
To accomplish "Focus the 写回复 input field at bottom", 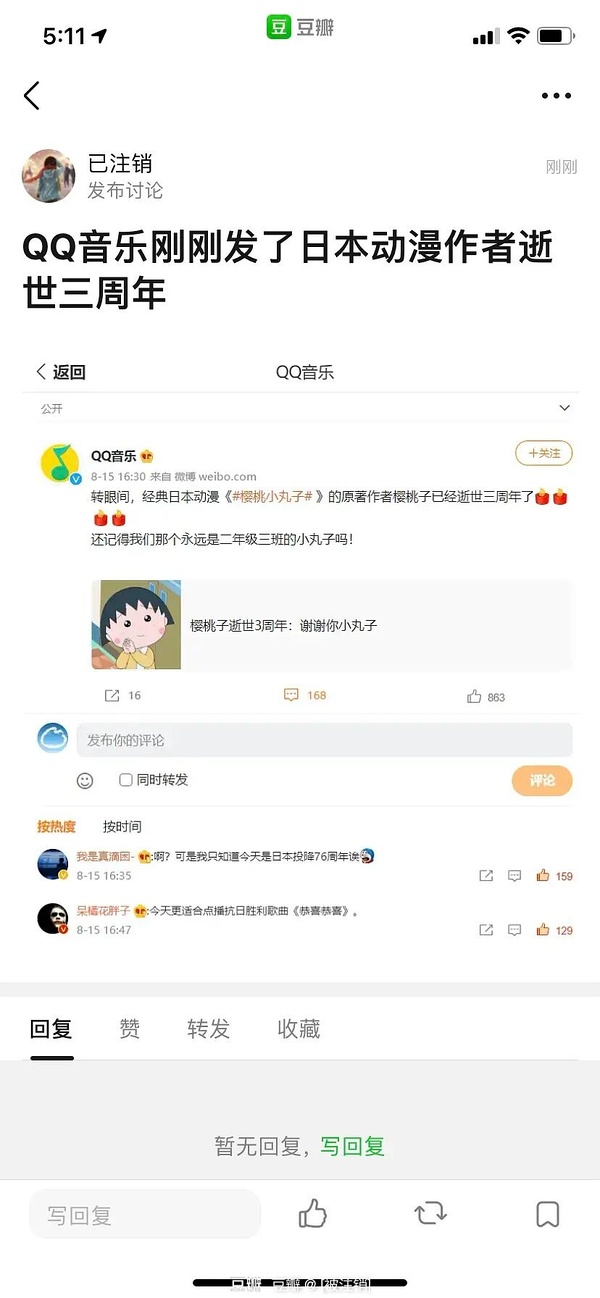I will coord(145,1215).
